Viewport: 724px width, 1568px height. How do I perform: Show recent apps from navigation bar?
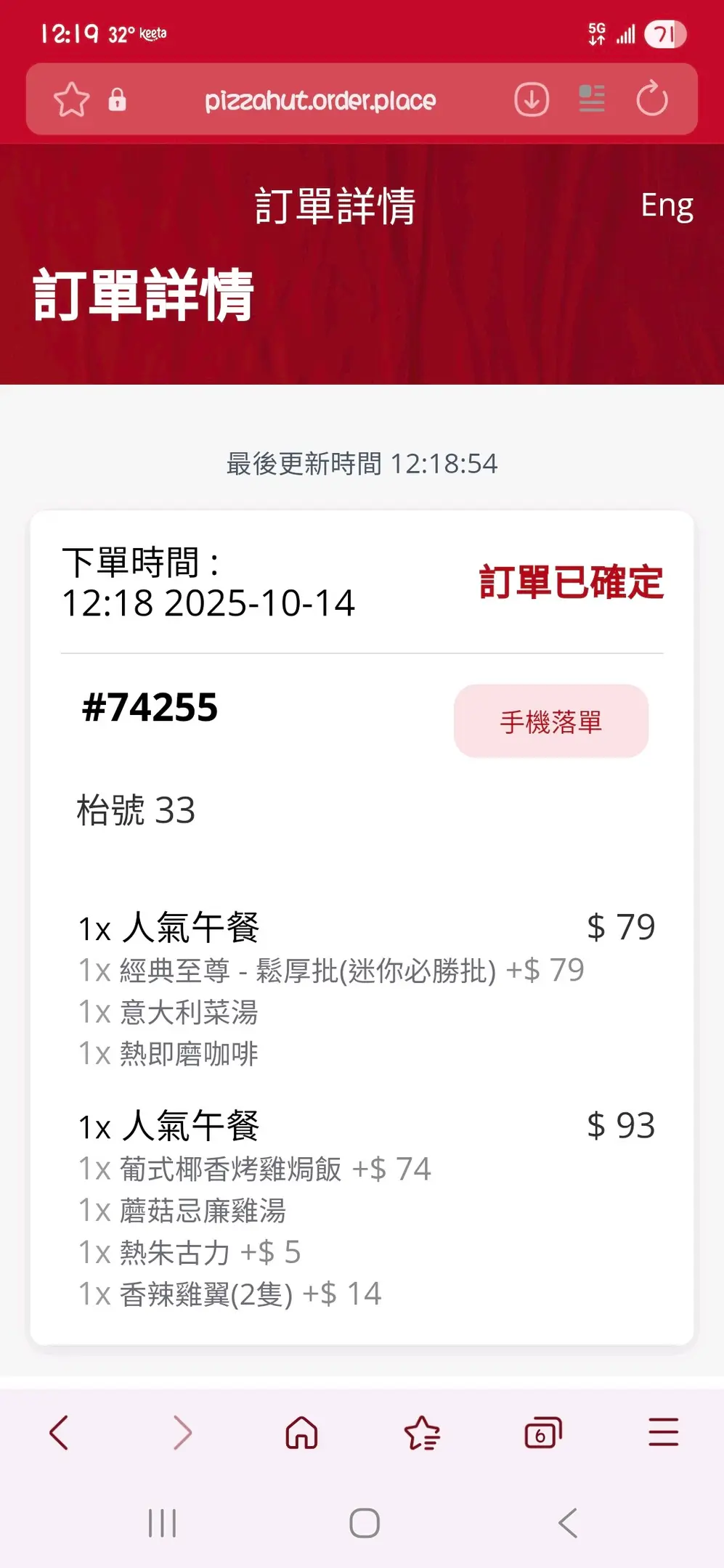click(162, 1523)
